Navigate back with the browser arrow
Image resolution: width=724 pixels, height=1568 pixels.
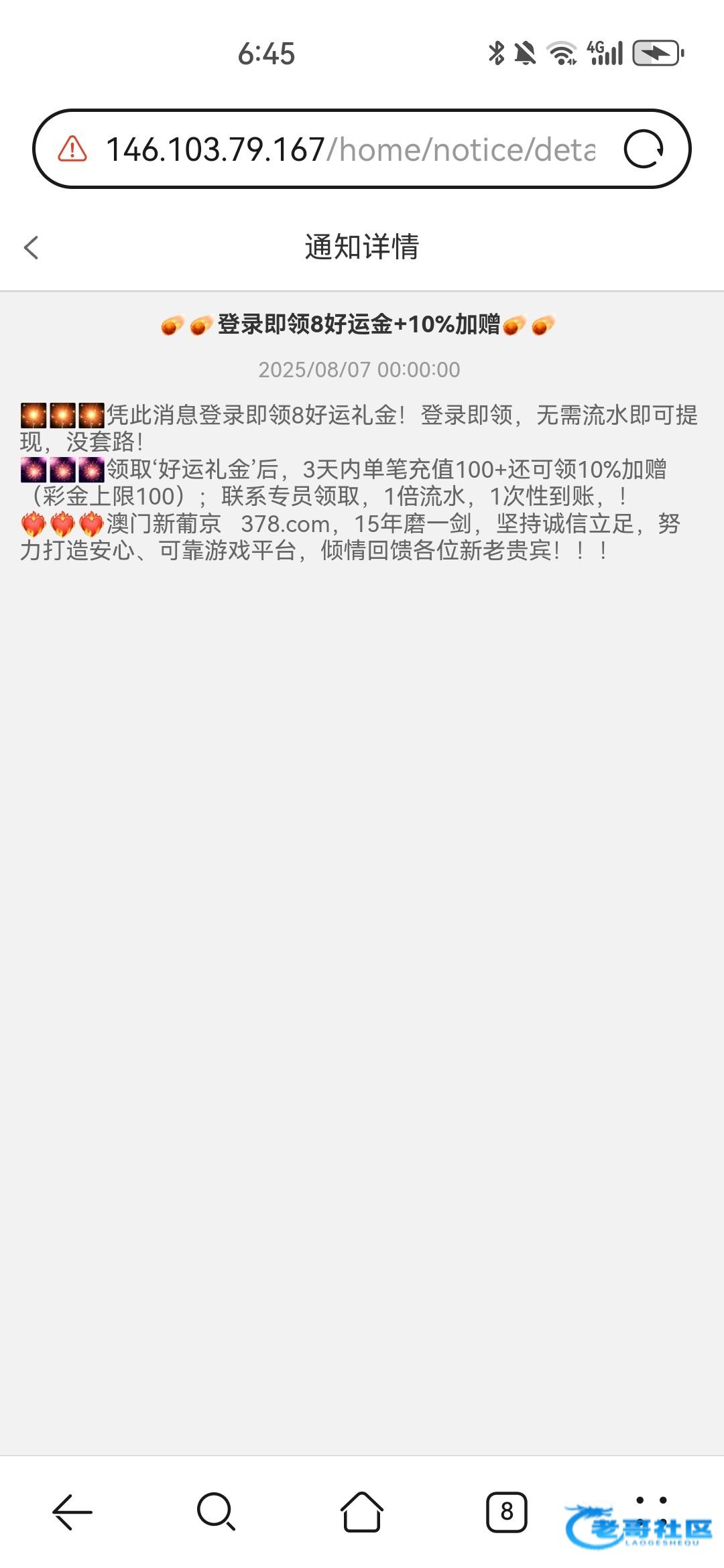point(72,1512)
